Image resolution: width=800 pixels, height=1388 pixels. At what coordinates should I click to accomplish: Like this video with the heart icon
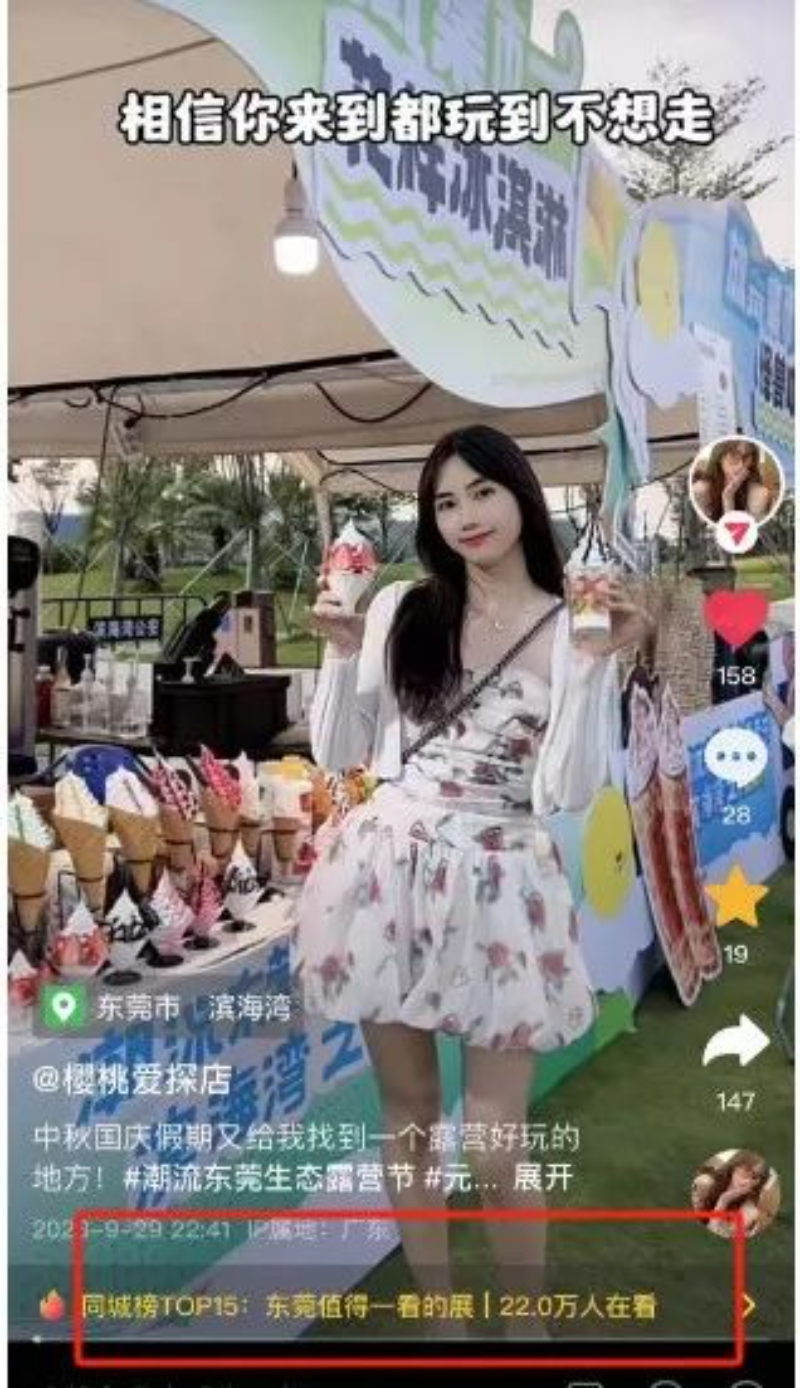pos(736,619)
